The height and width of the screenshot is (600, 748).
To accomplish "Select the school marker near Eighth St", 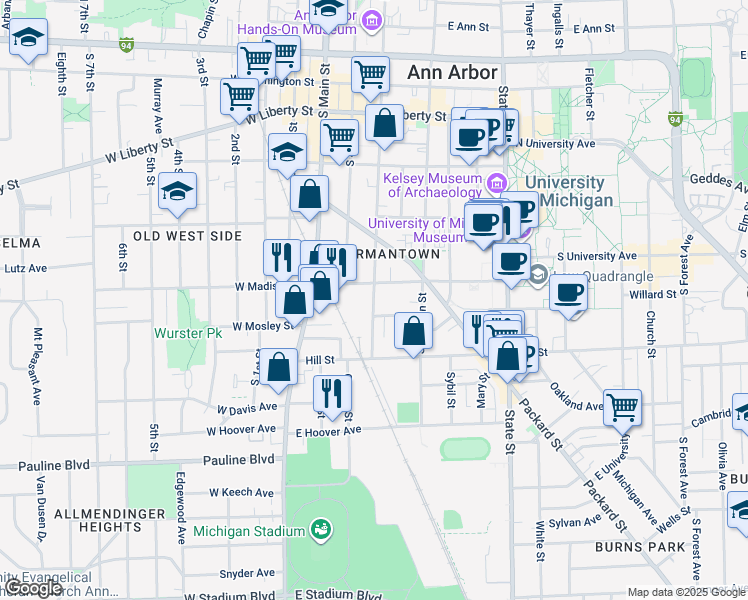I will click(29, 39).
